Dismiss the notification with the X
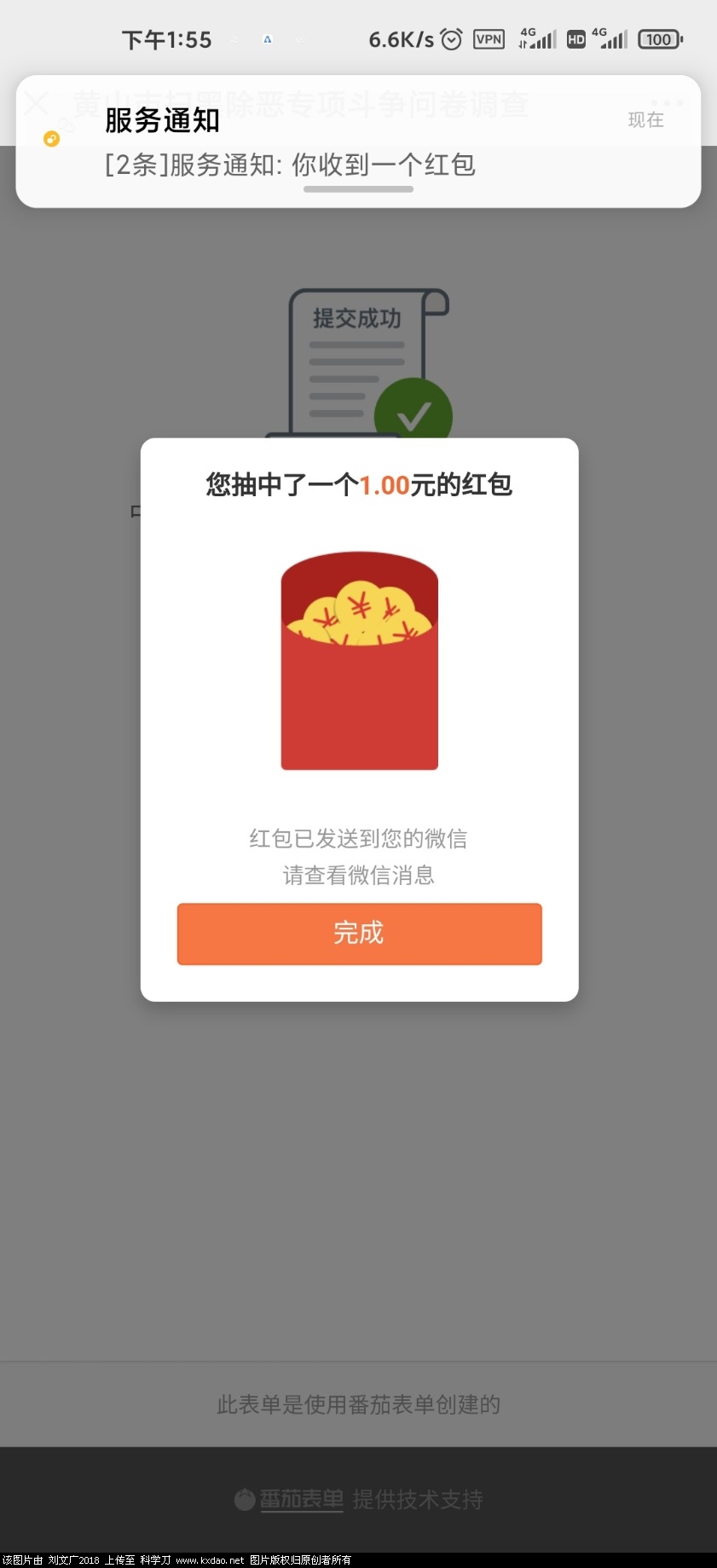The width and height of the screenshot is (717, 1568). pos(37,104)
